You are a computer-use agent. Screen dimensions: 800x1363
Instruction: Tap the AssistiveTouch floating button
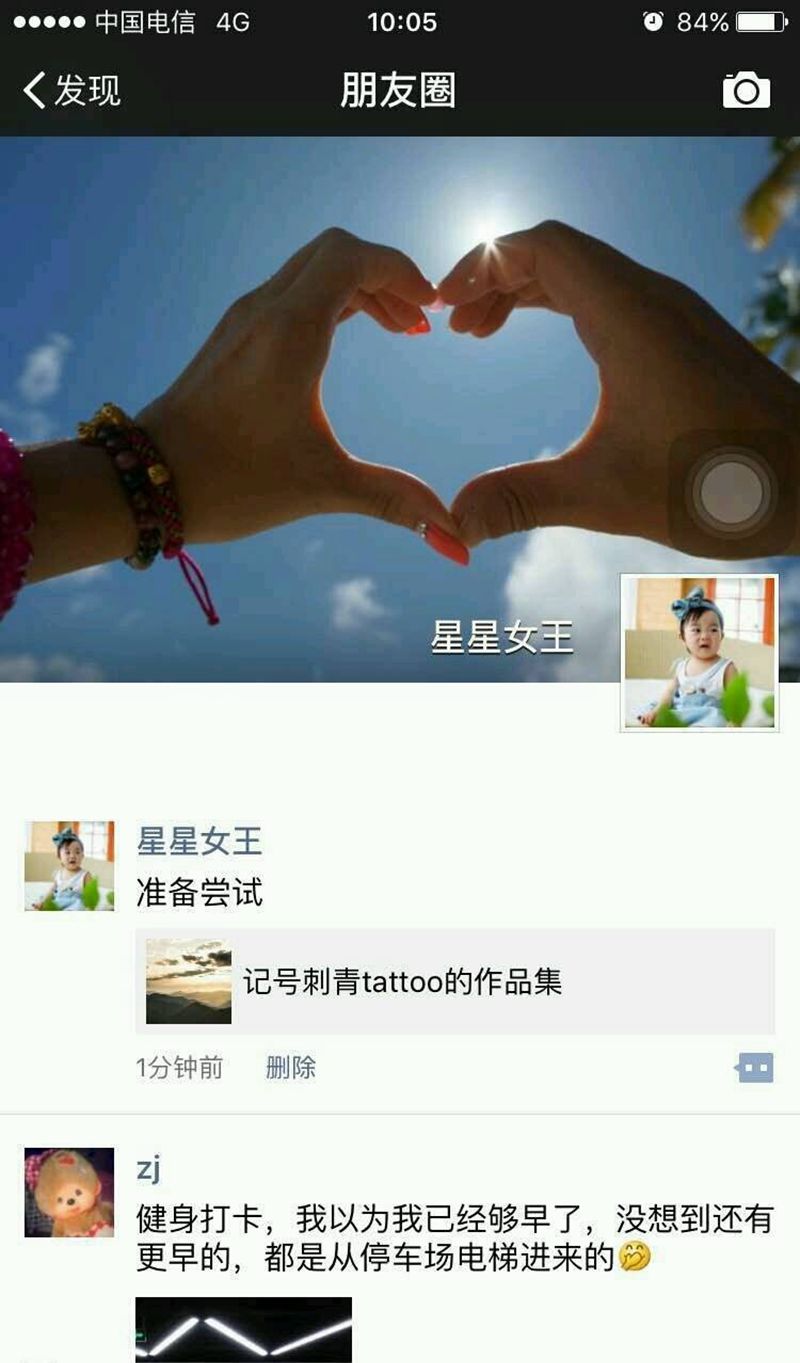click(732, 492)
